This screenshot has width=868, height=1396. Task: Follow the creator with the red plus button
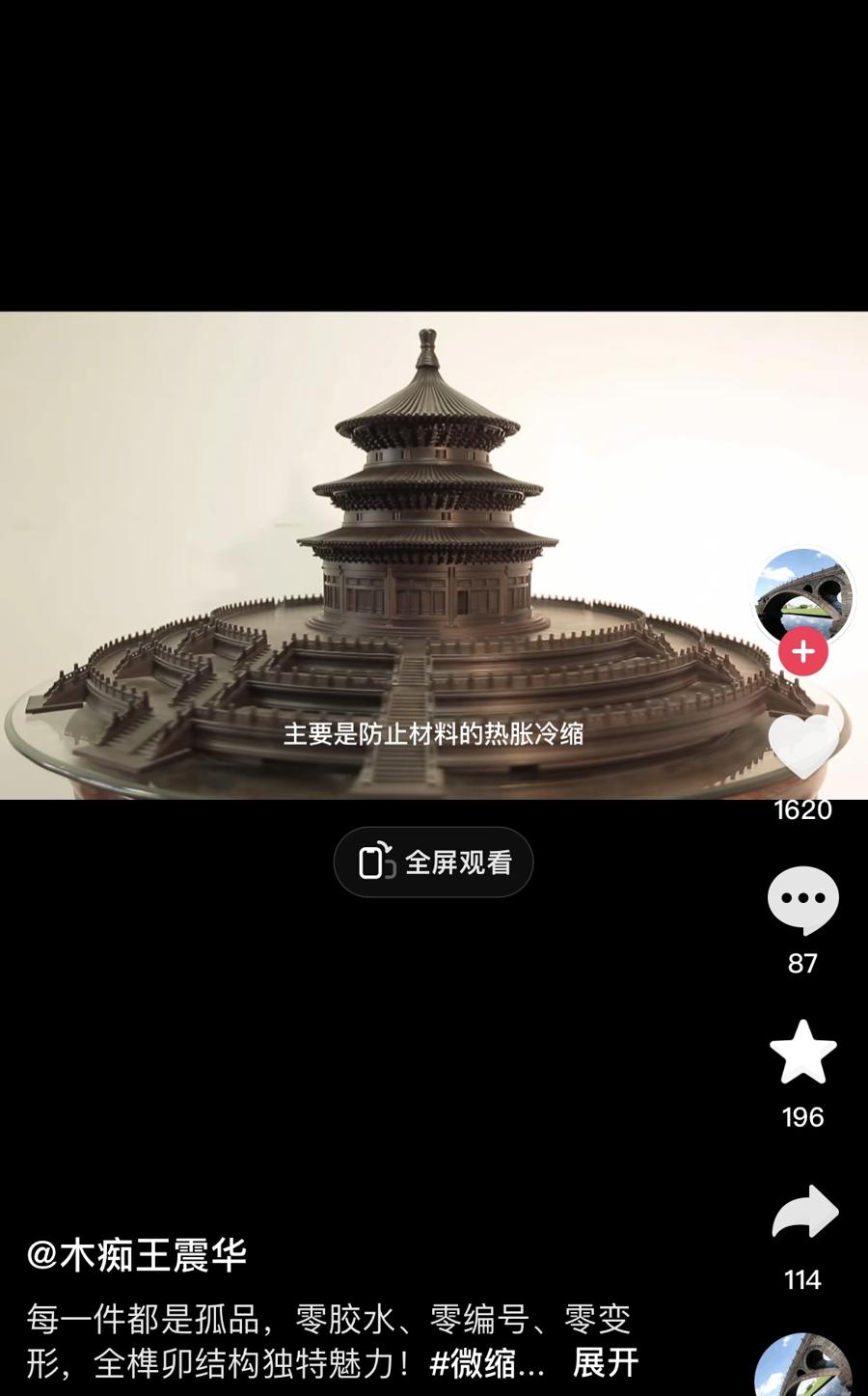[x=802, y=651]
